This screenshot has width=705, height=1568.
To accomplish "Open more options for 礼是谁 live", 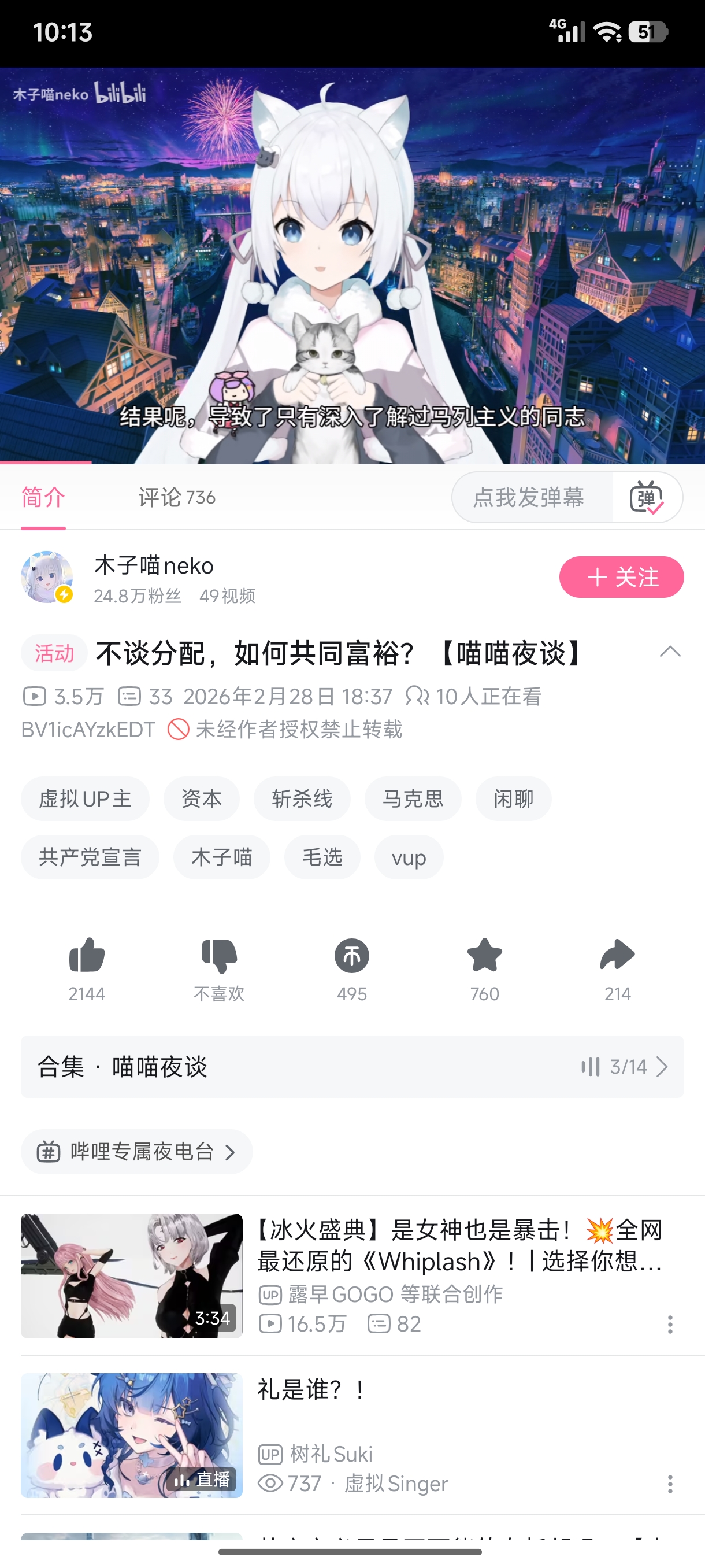I will (670, 1484).
